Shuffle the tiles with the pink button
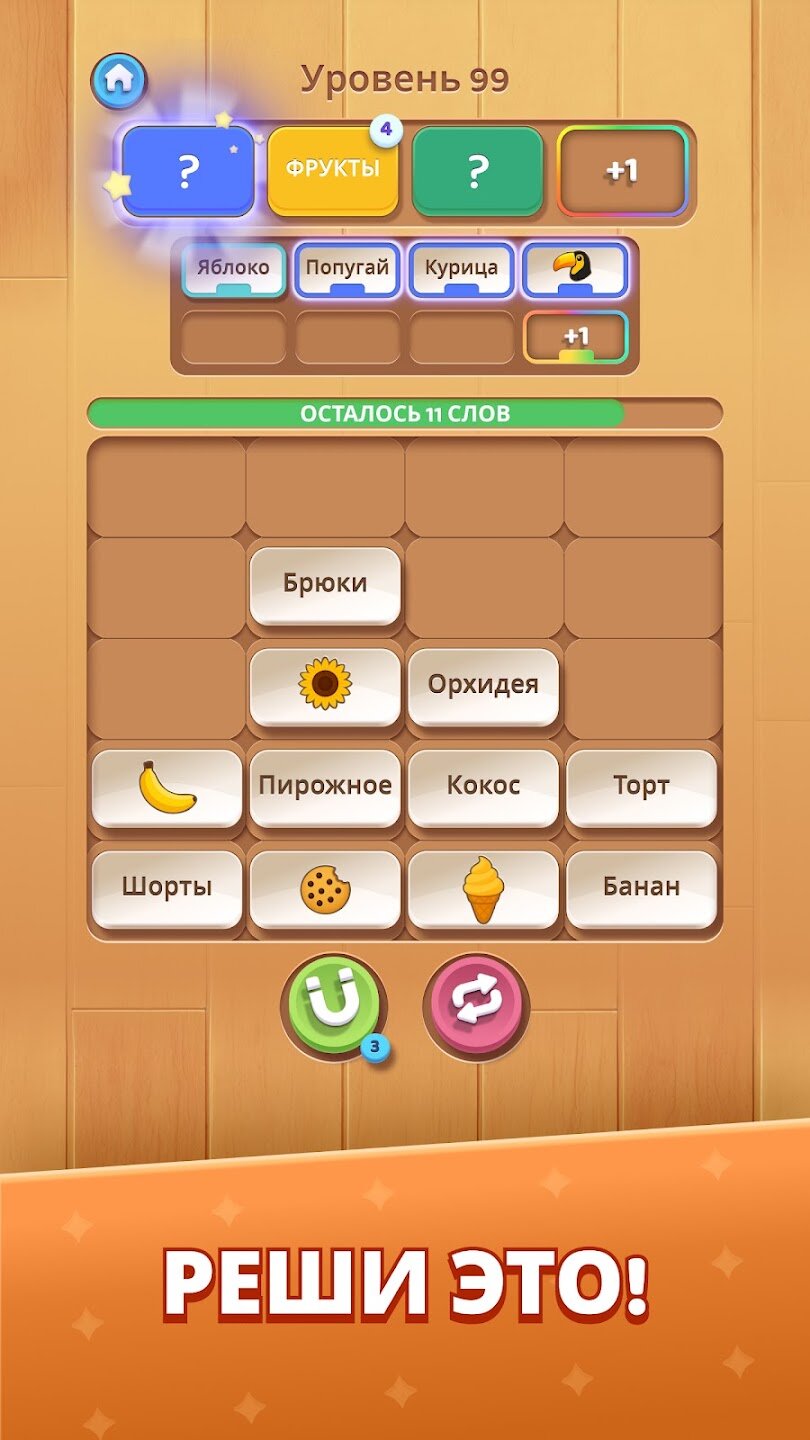This screenshot has height=1440, width=810. (476, 1002)
